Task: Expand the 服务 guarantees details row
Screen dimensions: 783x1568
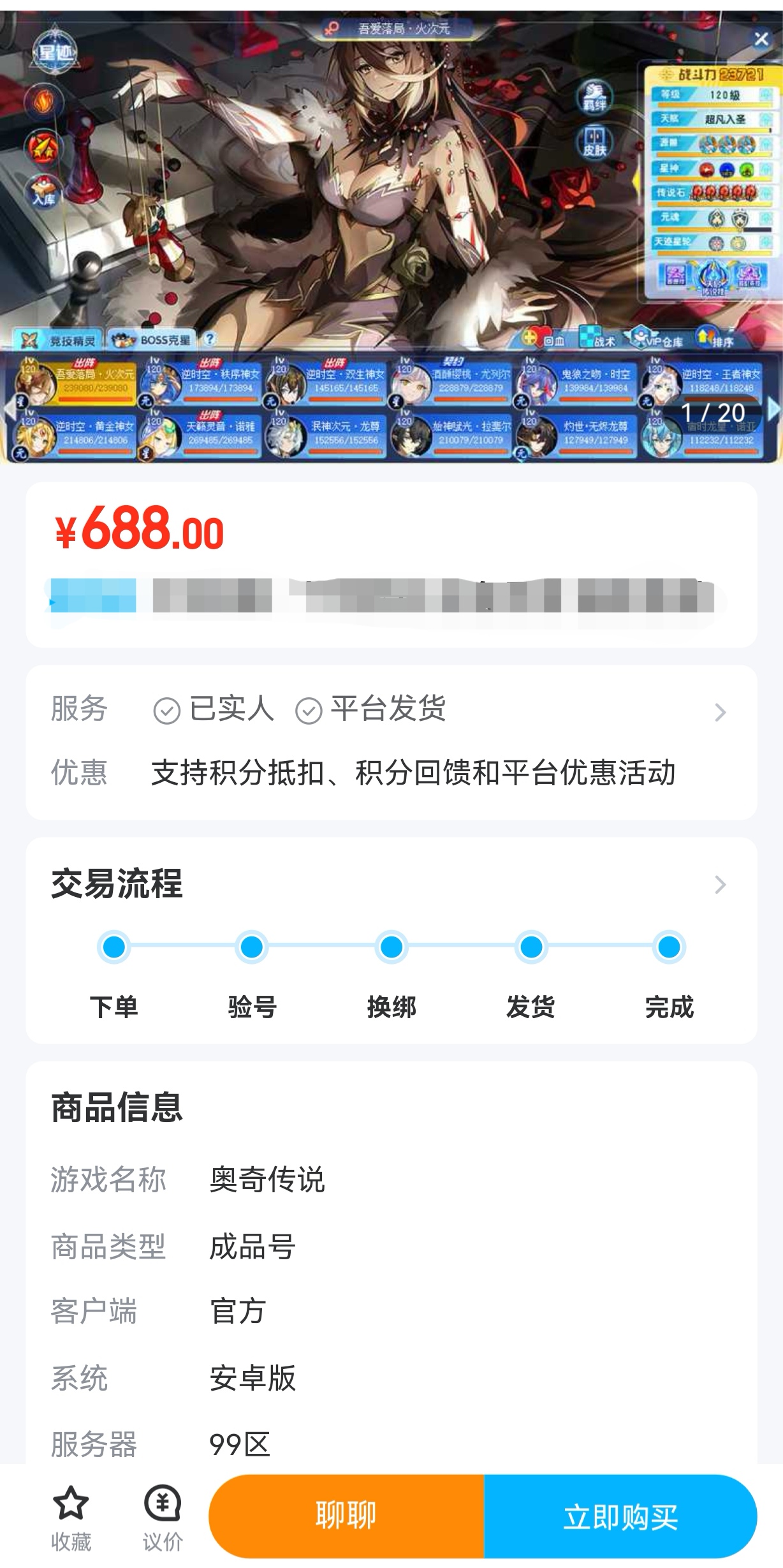Action: coord(720,712)
